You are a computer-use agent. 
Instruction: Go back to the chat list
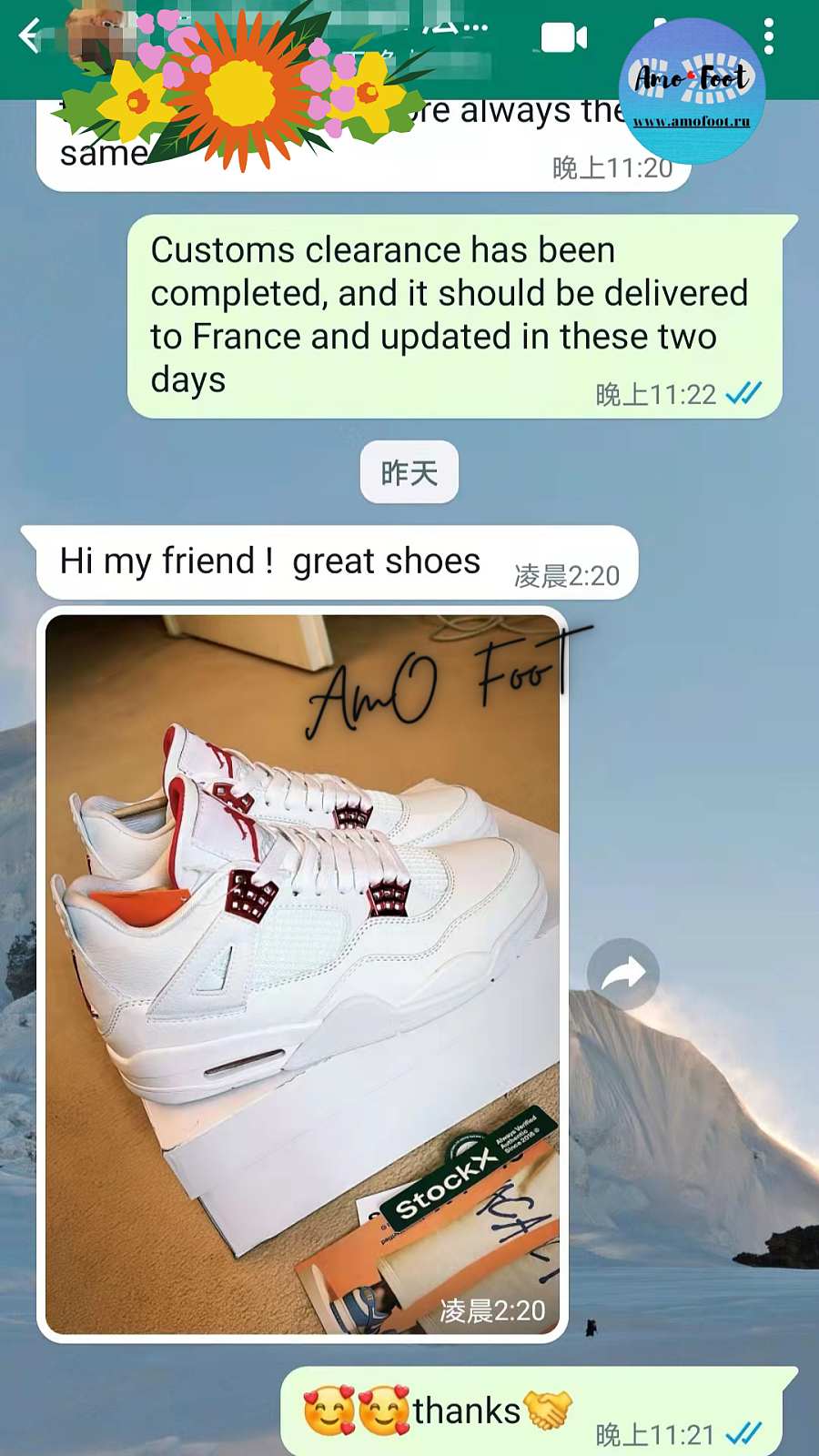(30, 36)
